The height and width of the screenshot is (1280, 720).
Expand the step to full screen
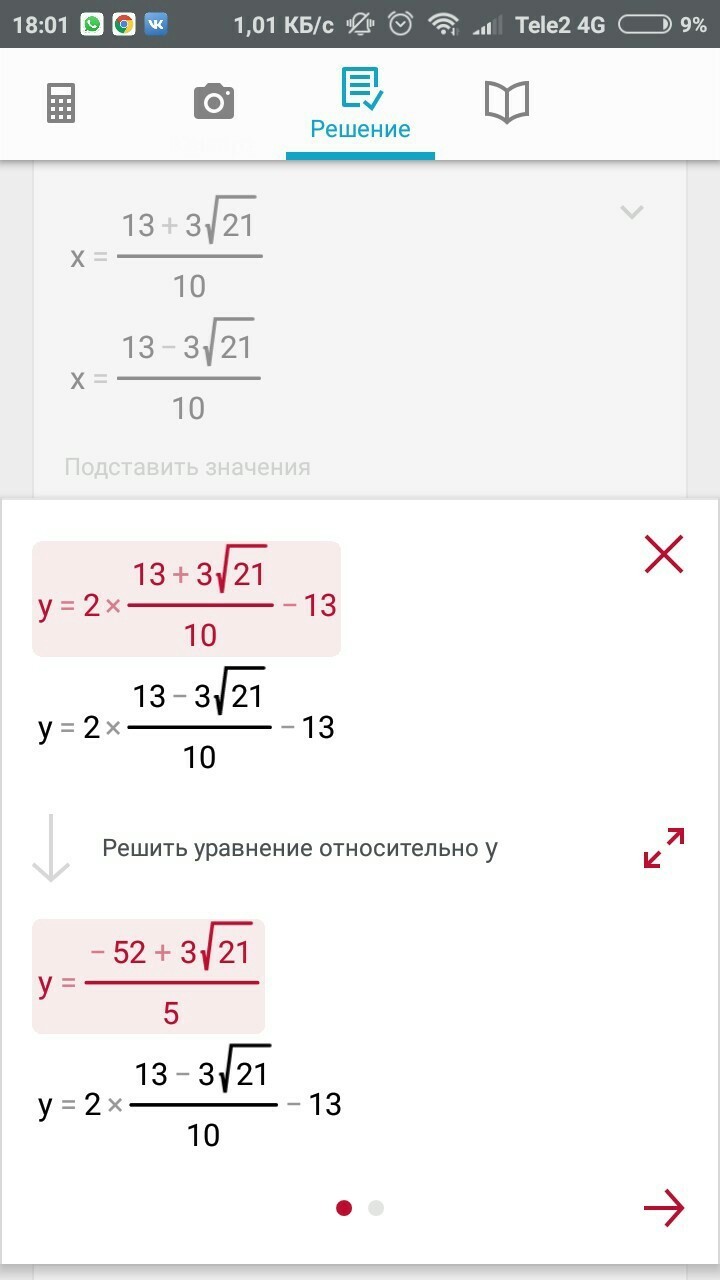[x=664, y=848]
